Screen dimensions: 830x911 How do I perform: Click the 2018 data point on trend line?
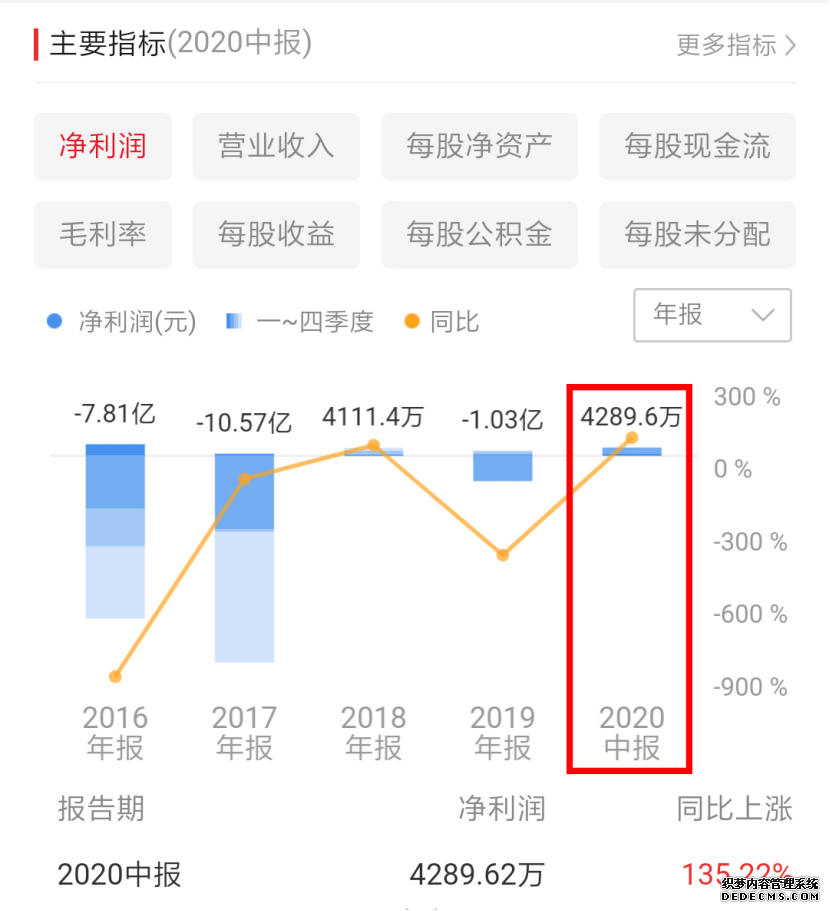pos(373,443)
